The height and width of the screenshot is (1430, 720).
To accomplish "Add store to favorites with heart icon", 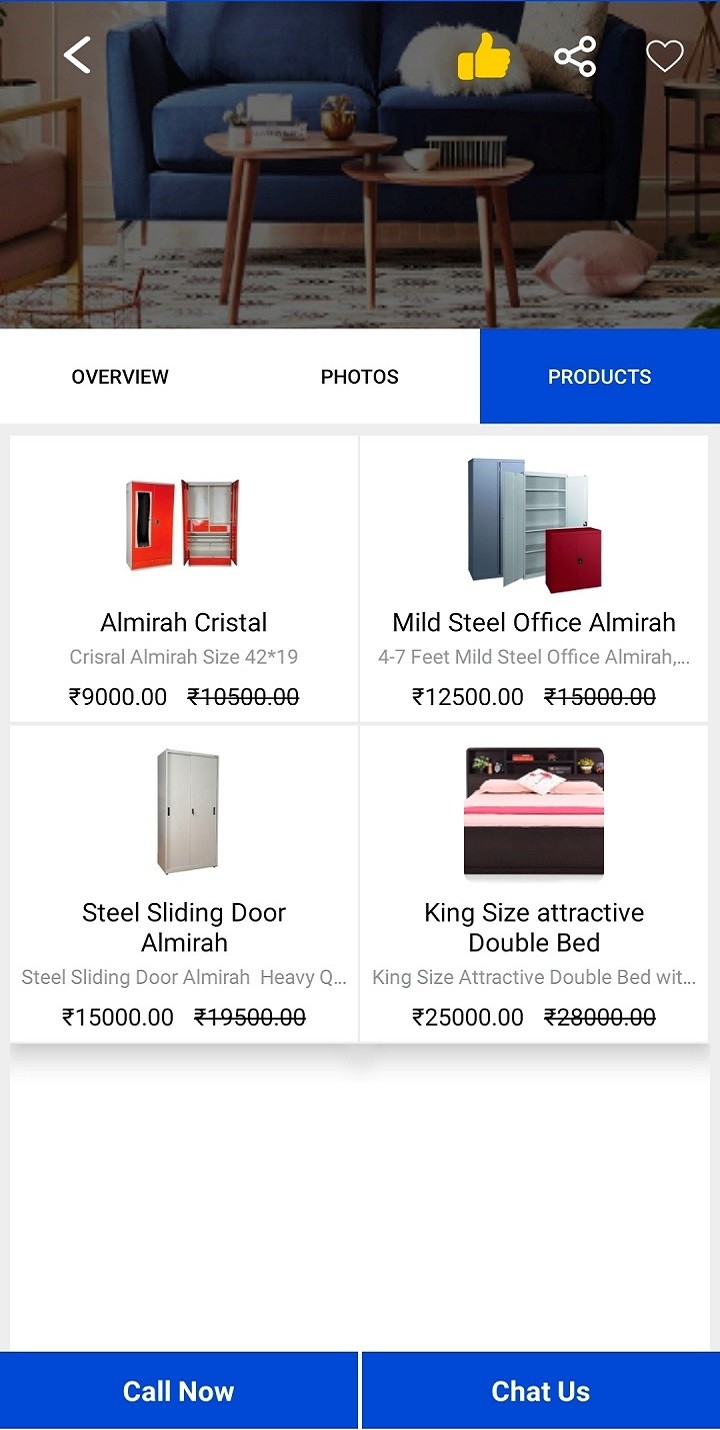I will [664, 56].
